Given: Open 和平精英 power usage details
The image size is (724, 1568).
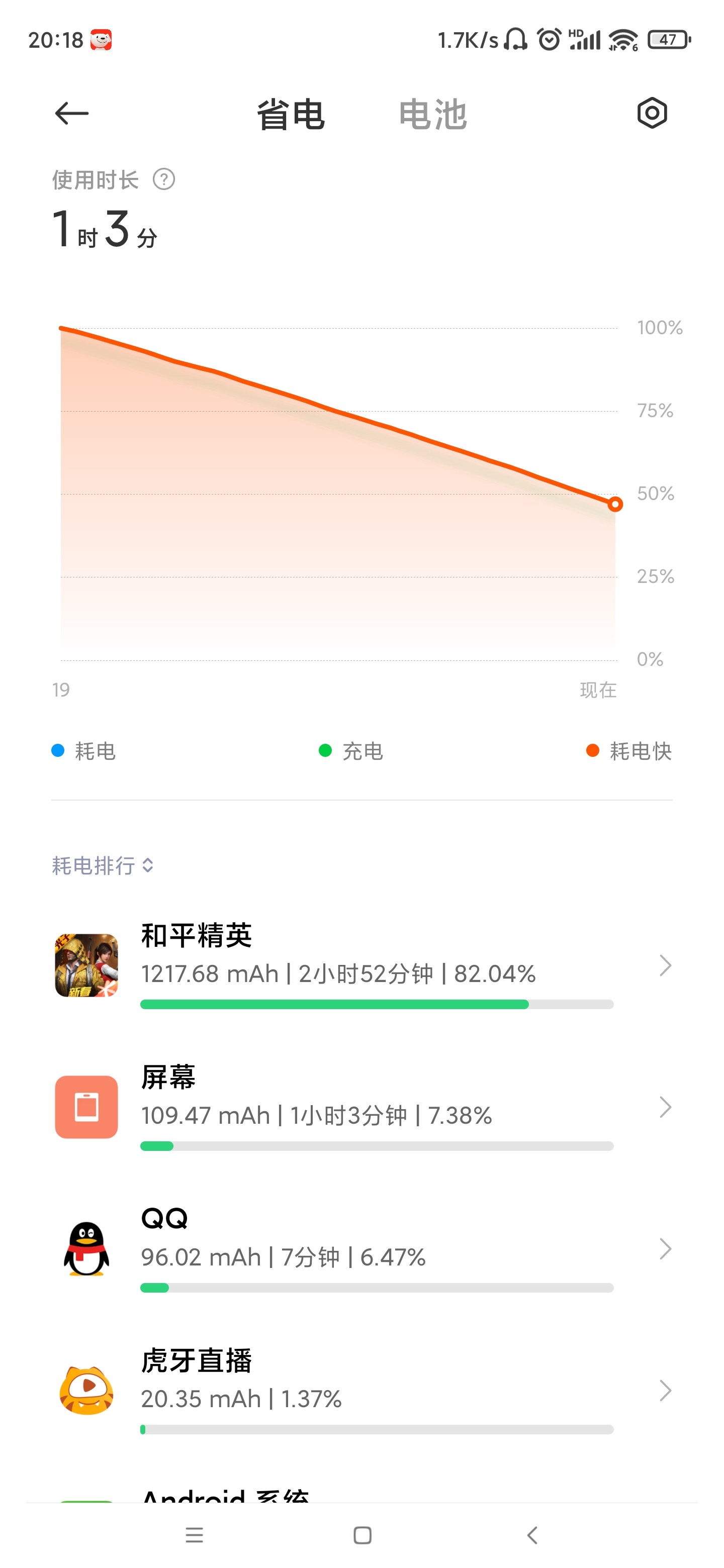Looking at the screenshot, I should [361, 965].
